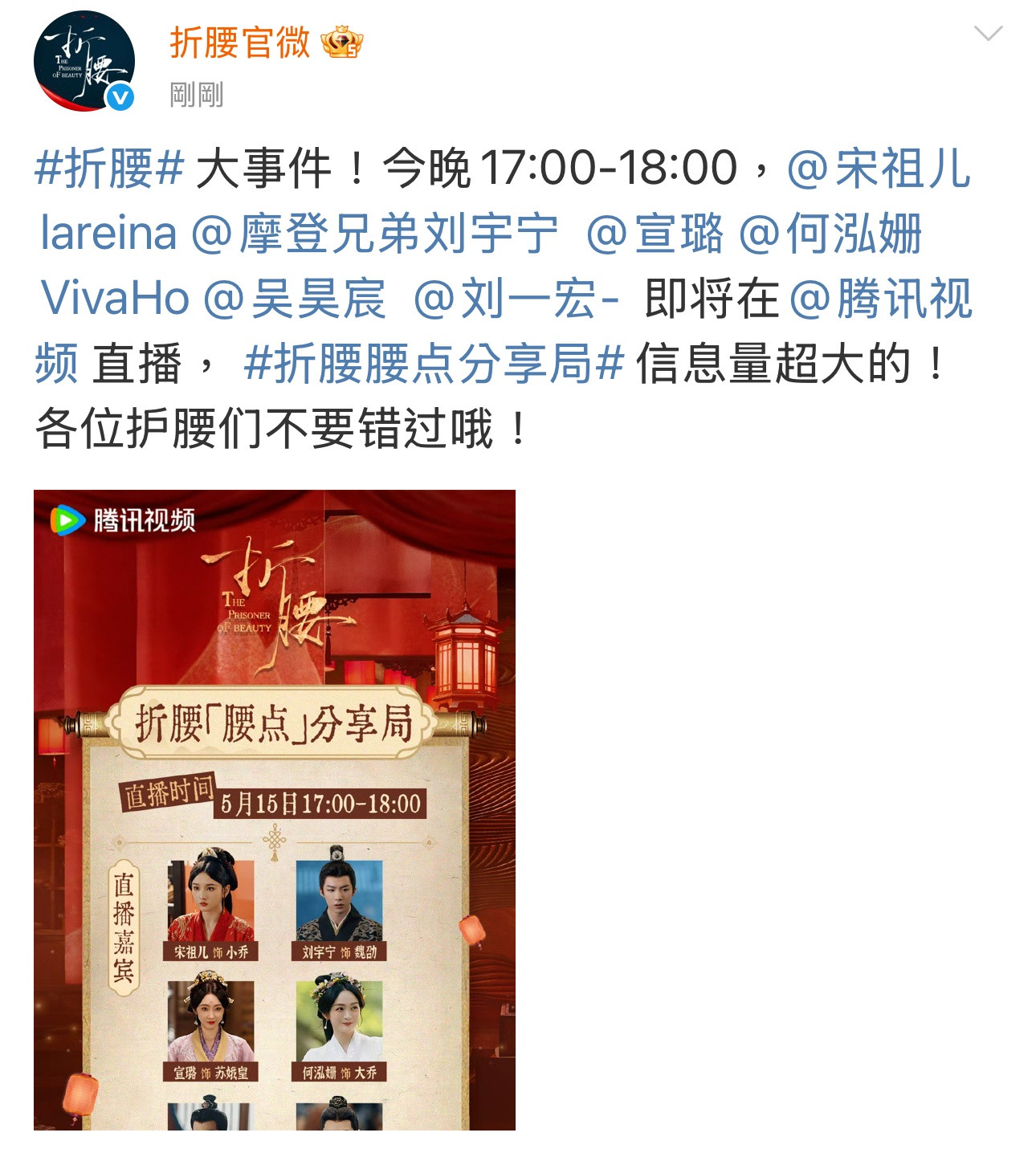Open 折腰官微 profile avatar
The height and width of the screenshot is (1153, 1036).
point(84,61)
